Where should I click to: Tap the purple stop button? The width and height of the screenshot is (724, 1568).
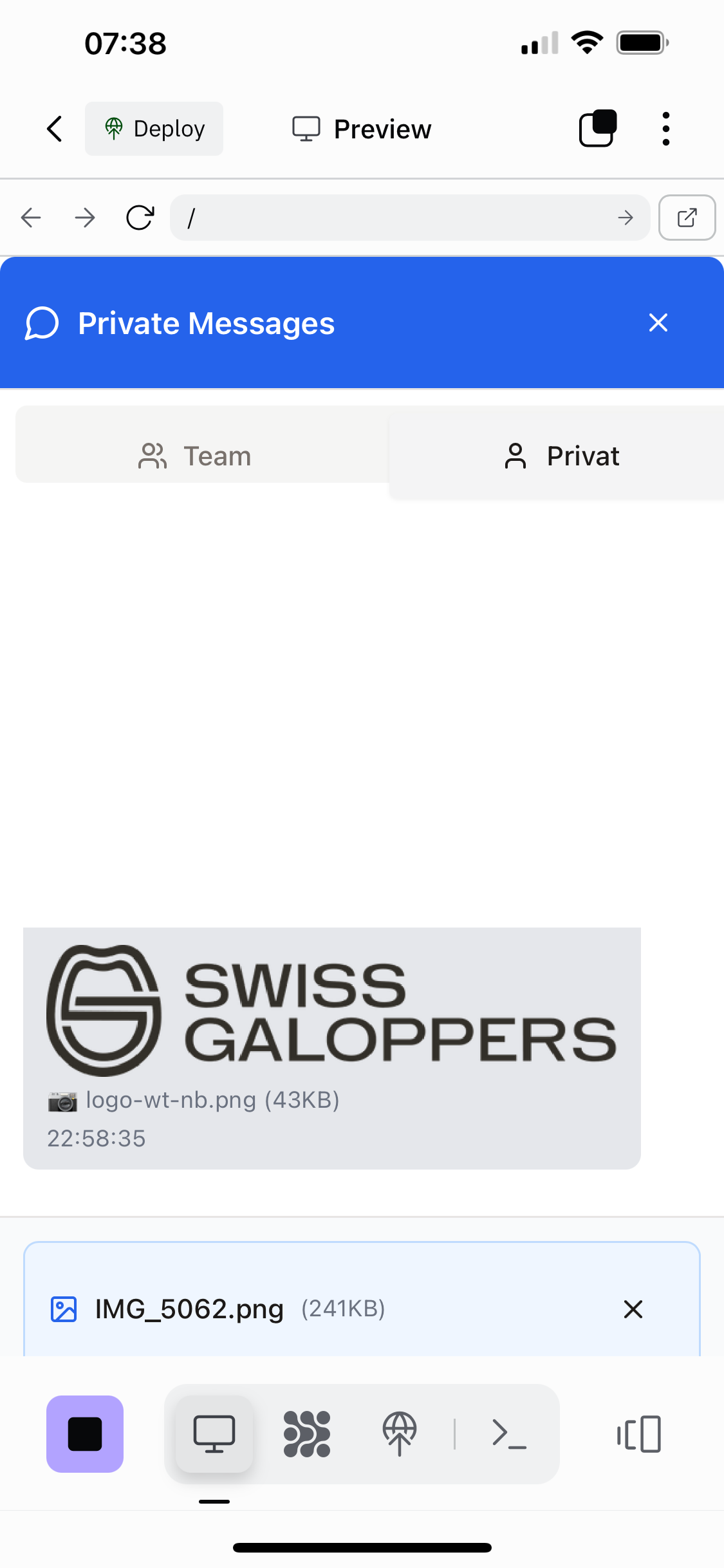(85, 1434)
